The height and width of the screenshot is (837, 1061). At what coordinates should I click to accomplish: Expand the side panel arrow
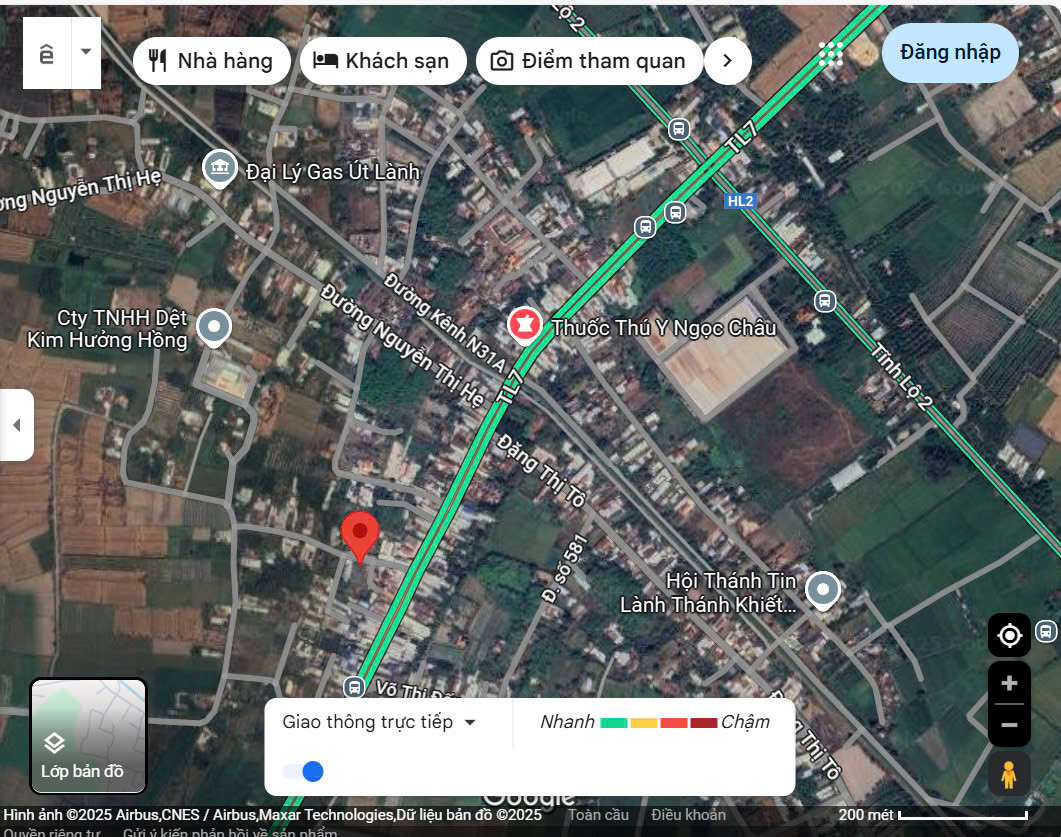(16, 425)
